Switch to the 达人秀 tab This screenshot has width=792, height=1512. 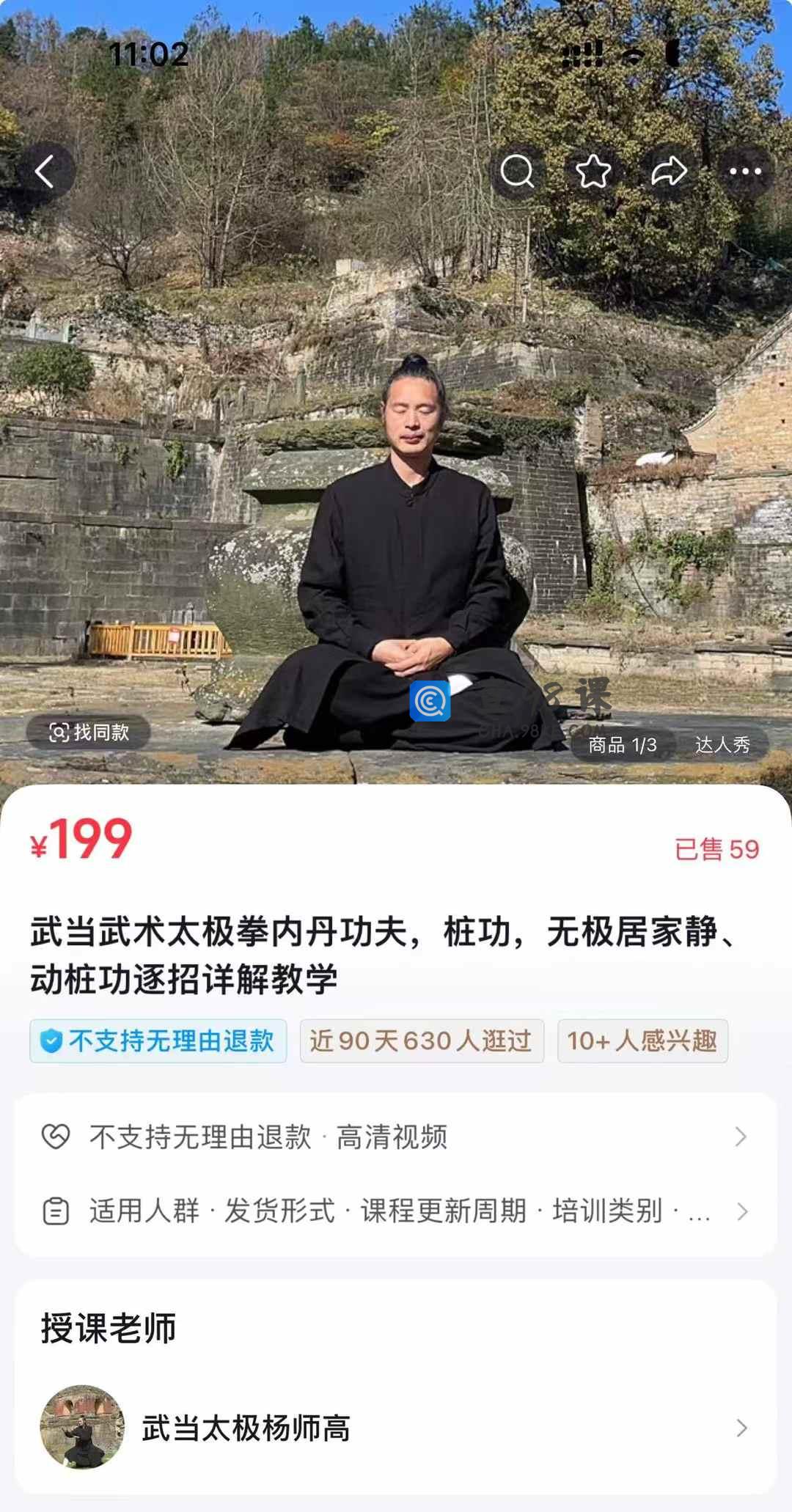[x=722, y=745]
